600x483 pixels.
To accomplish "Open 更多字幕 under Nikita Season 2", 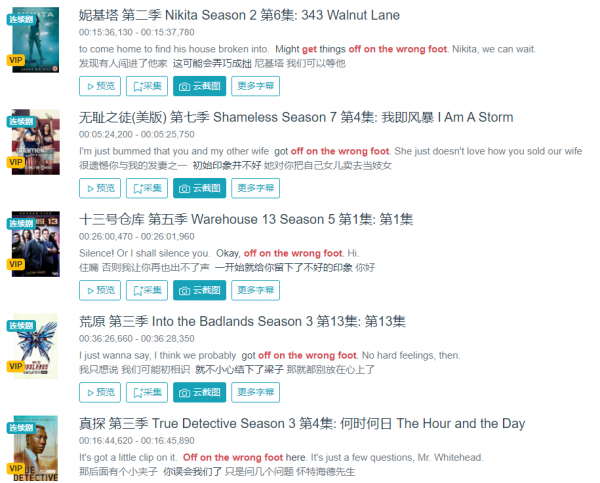I will [255, 86].
